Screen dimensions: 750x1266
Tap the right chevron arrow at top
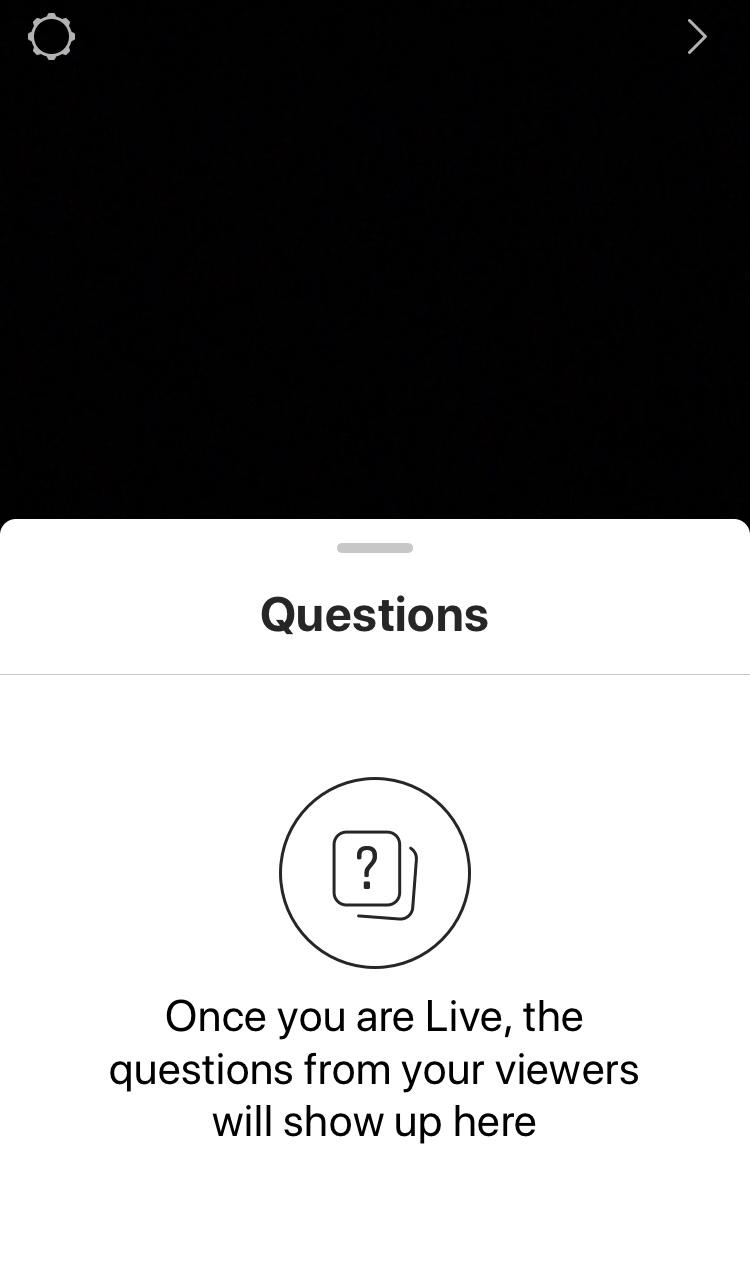point(697,37)
